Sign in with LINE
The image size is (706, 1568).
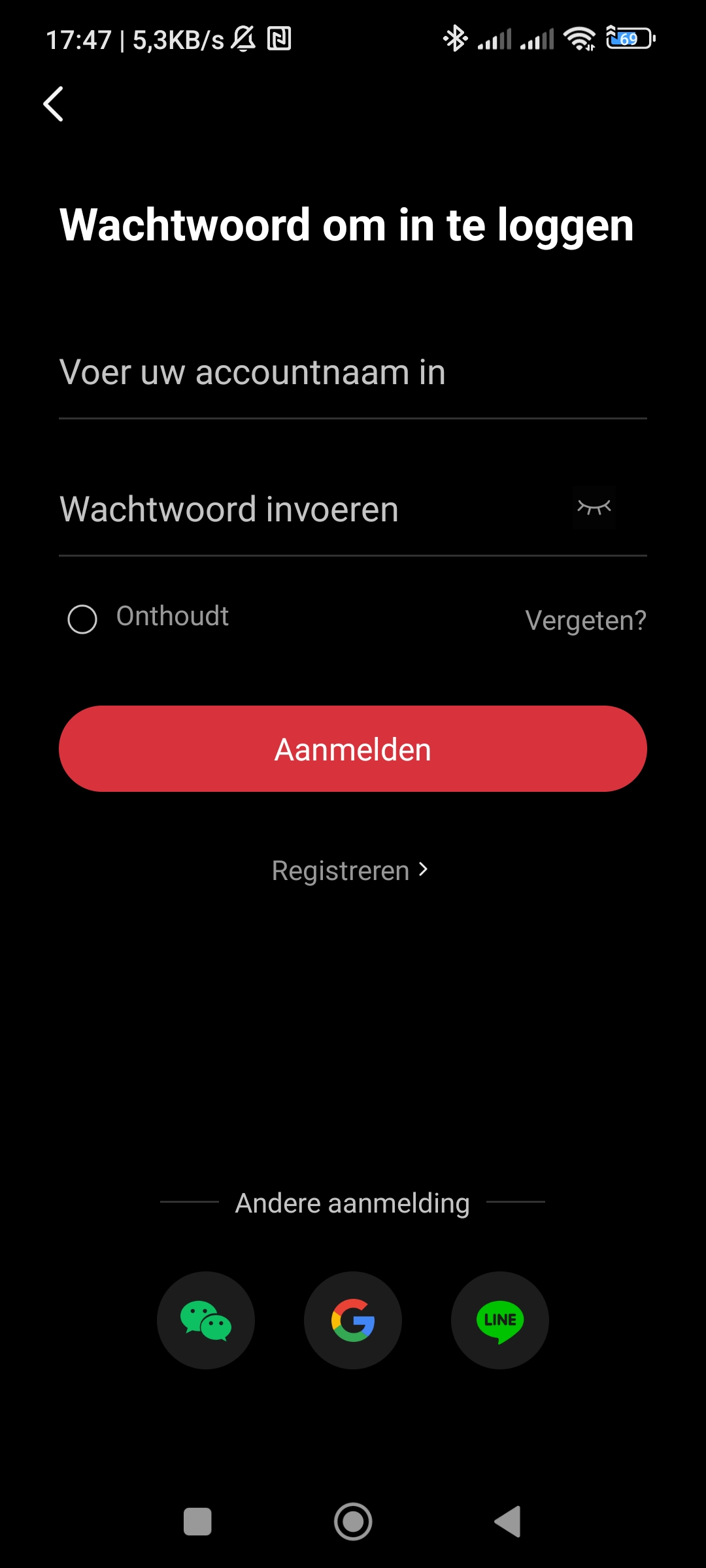500,1320
